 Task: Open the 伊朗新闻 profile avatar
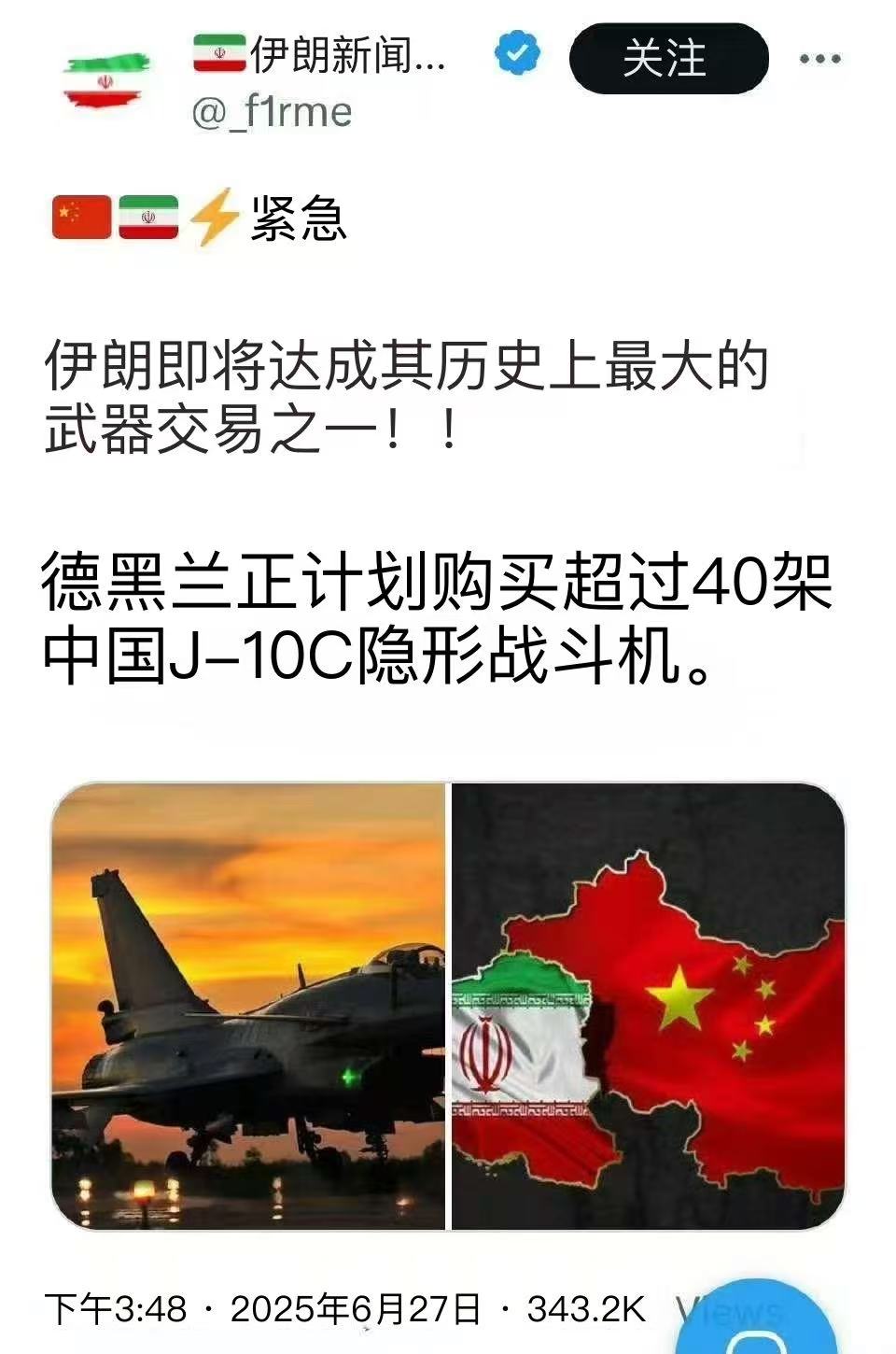coord(105,81)
